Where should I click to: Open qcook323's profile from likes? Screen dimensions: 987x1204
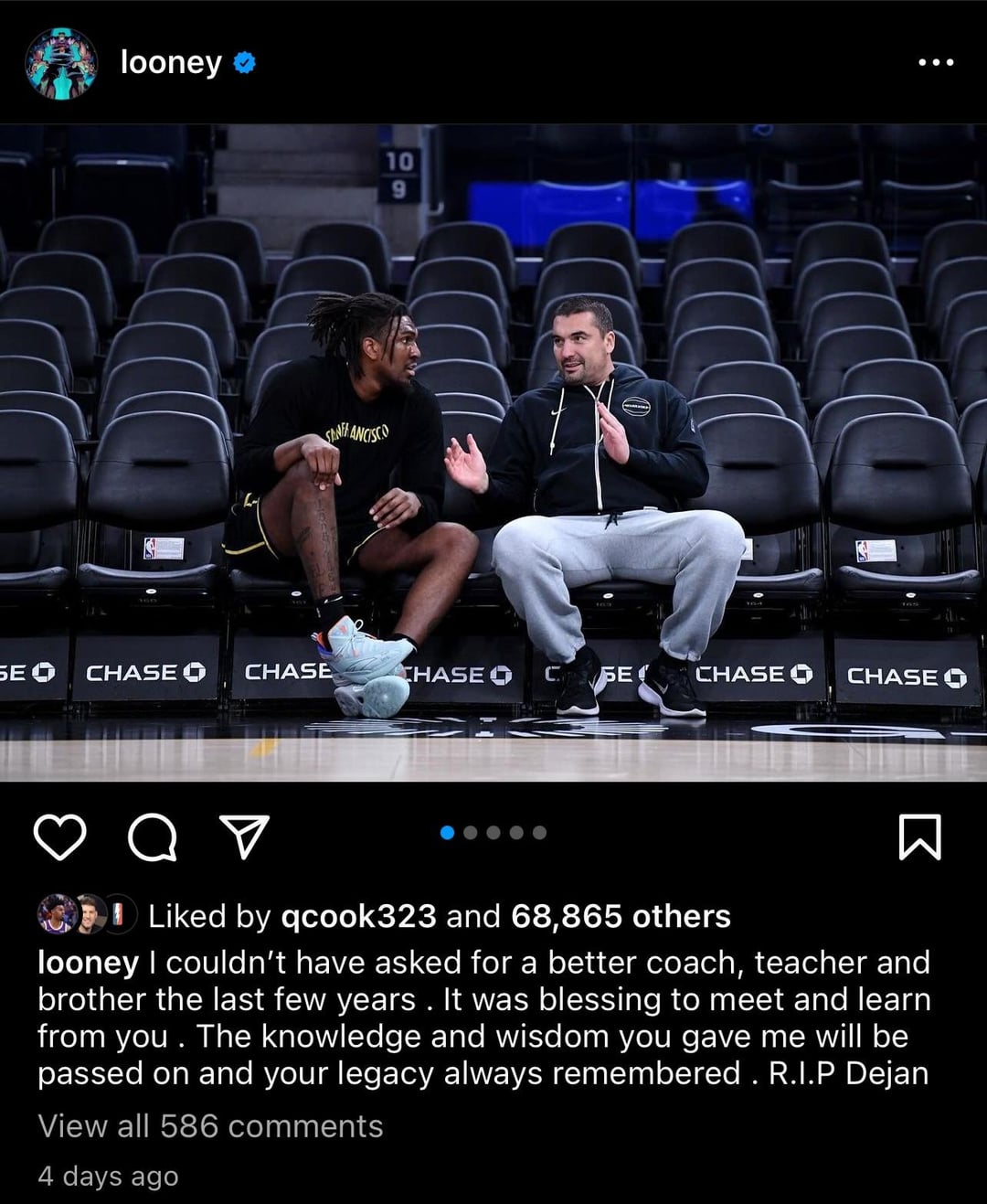358,916
